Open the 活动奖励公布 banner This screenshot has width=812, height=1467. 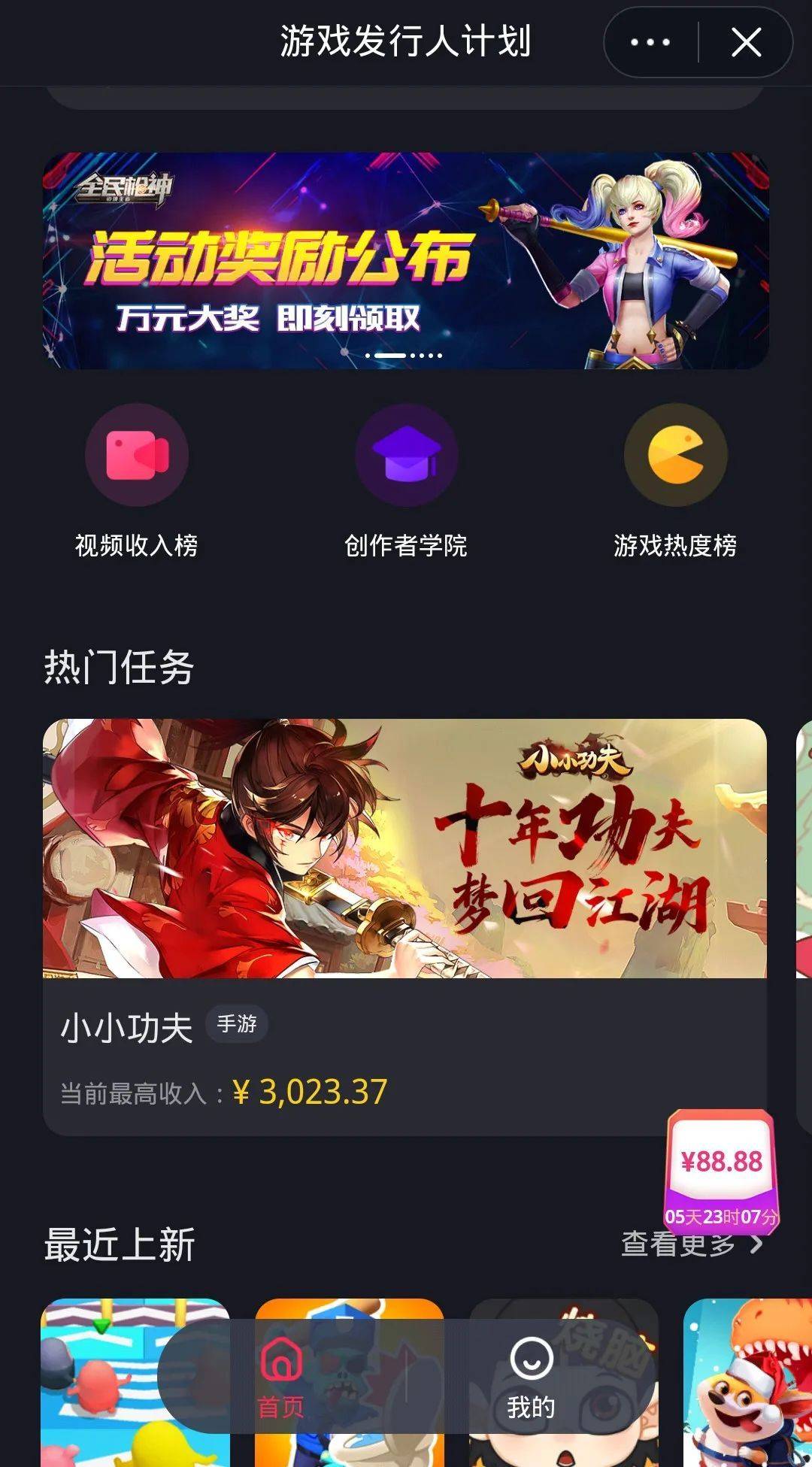(405, 260)
